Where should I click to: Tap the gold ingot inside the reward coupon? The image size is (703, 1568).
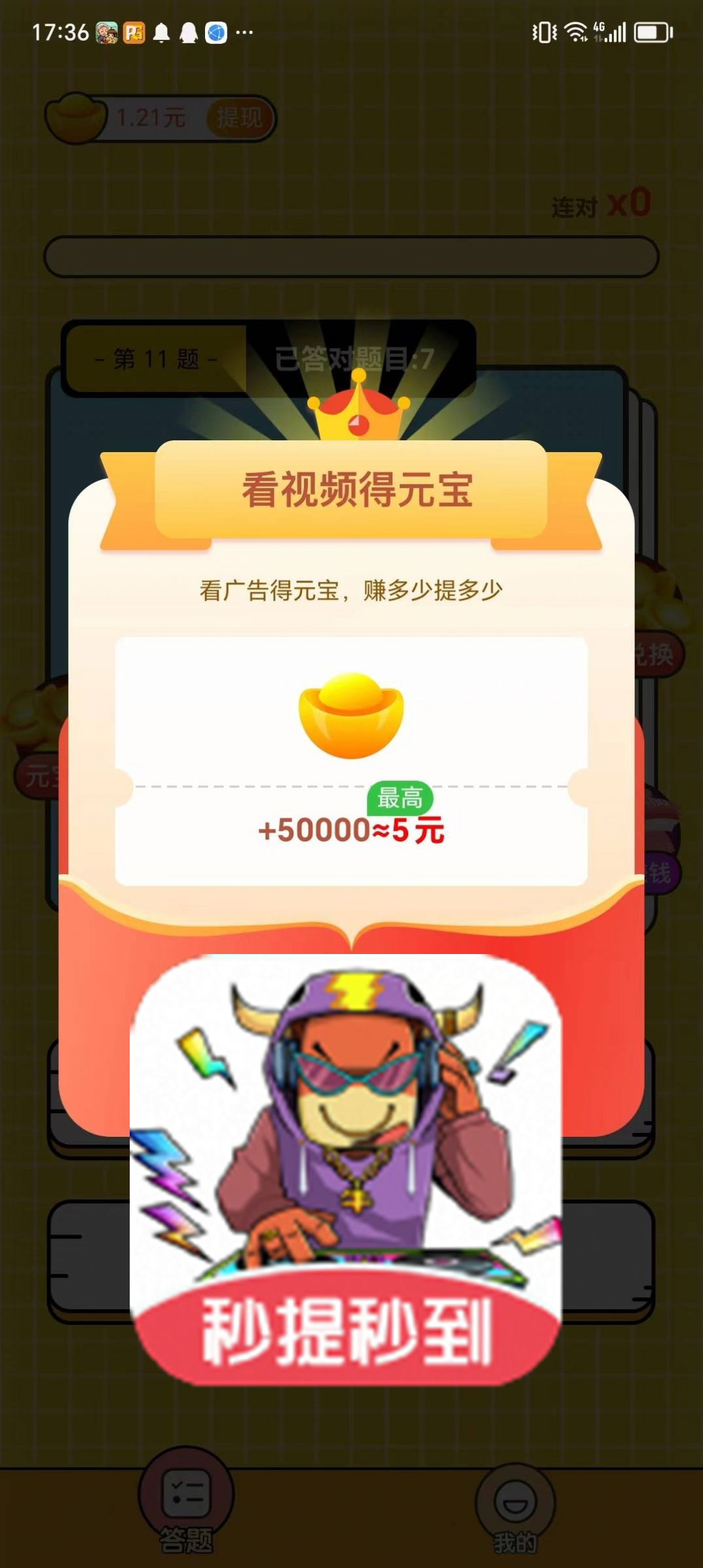tap(352, 716)
